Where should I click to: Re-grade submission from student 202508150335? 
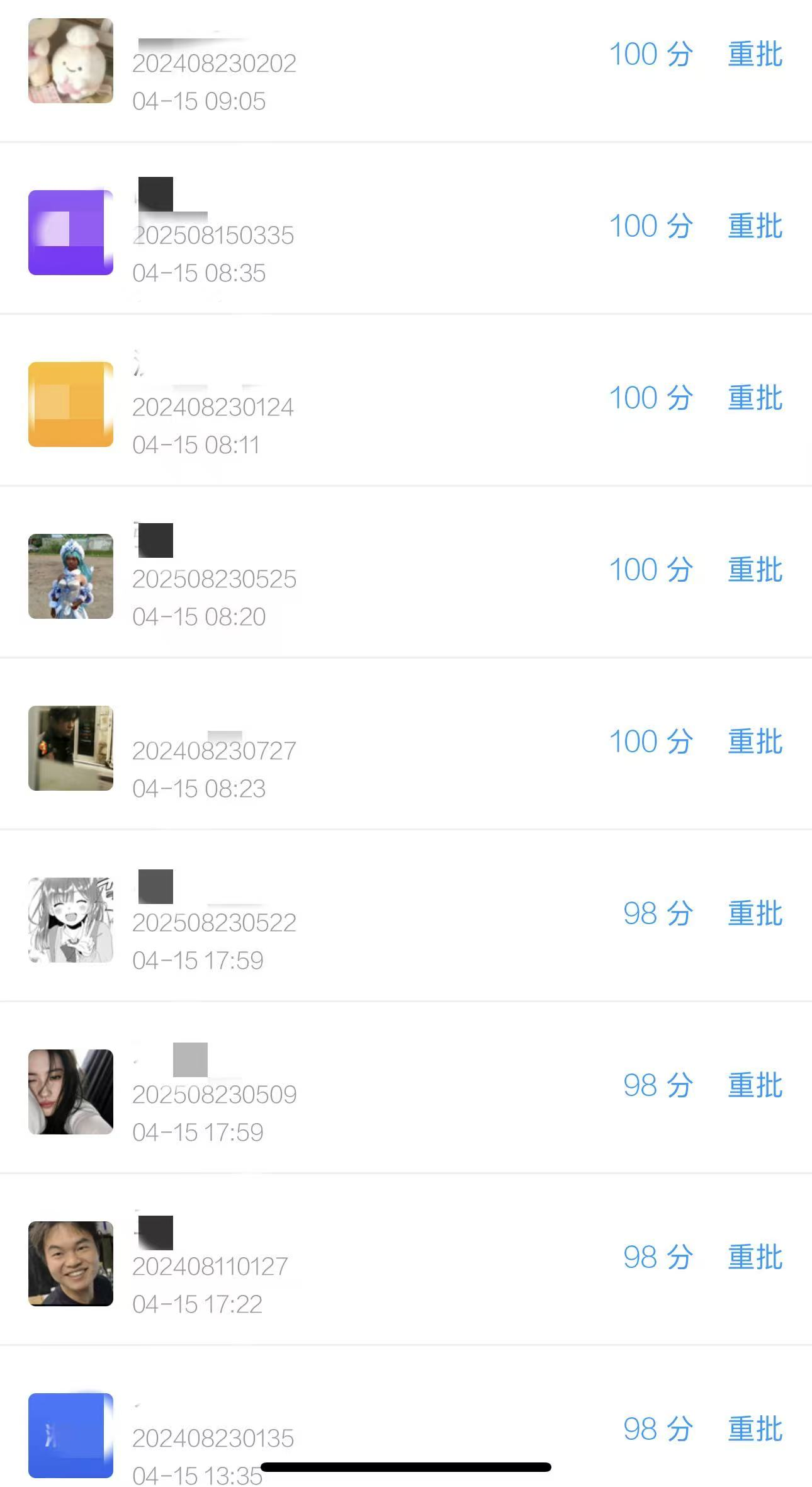(x=755, y=226)
